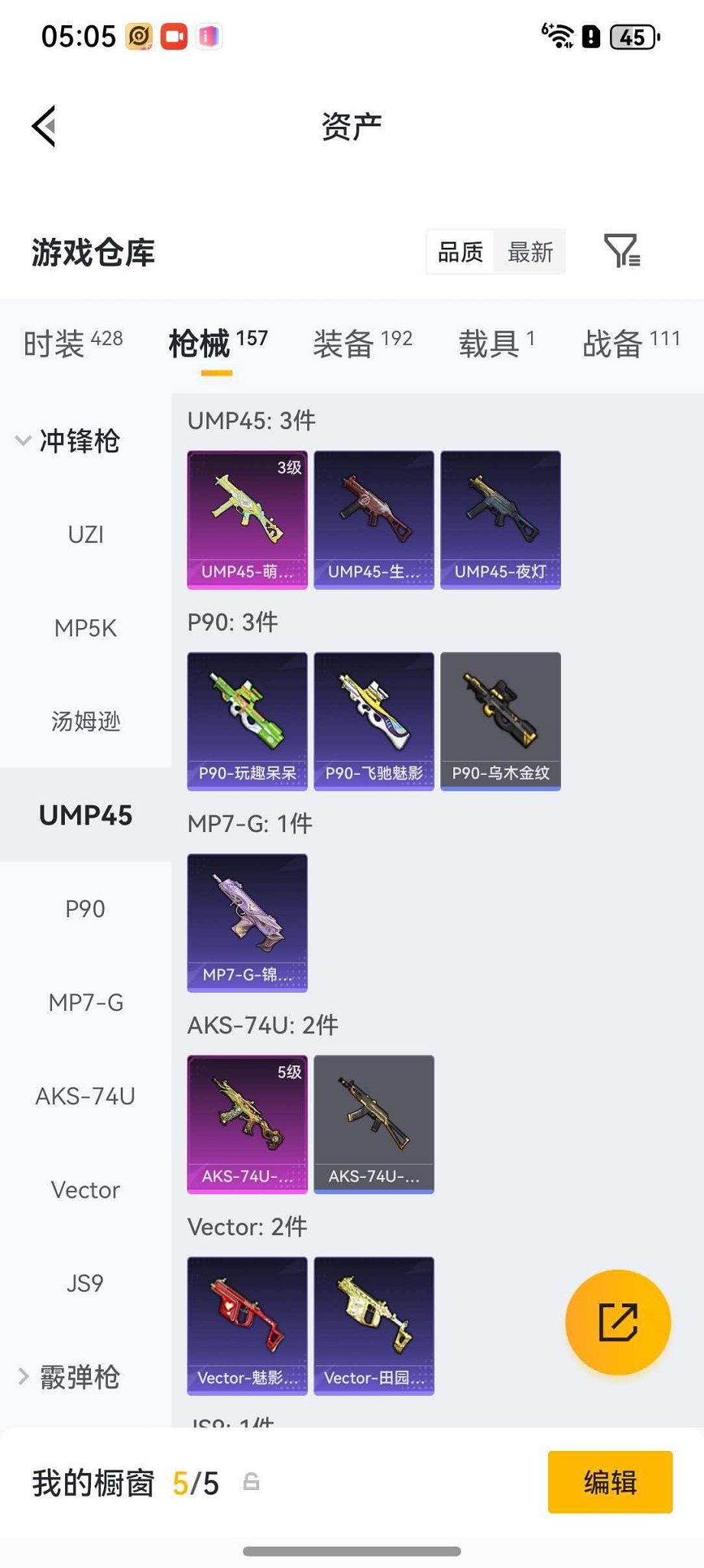Sort the inventory by 最新
This screenshot has height=1568, width=704.
[x=530, y=252]
